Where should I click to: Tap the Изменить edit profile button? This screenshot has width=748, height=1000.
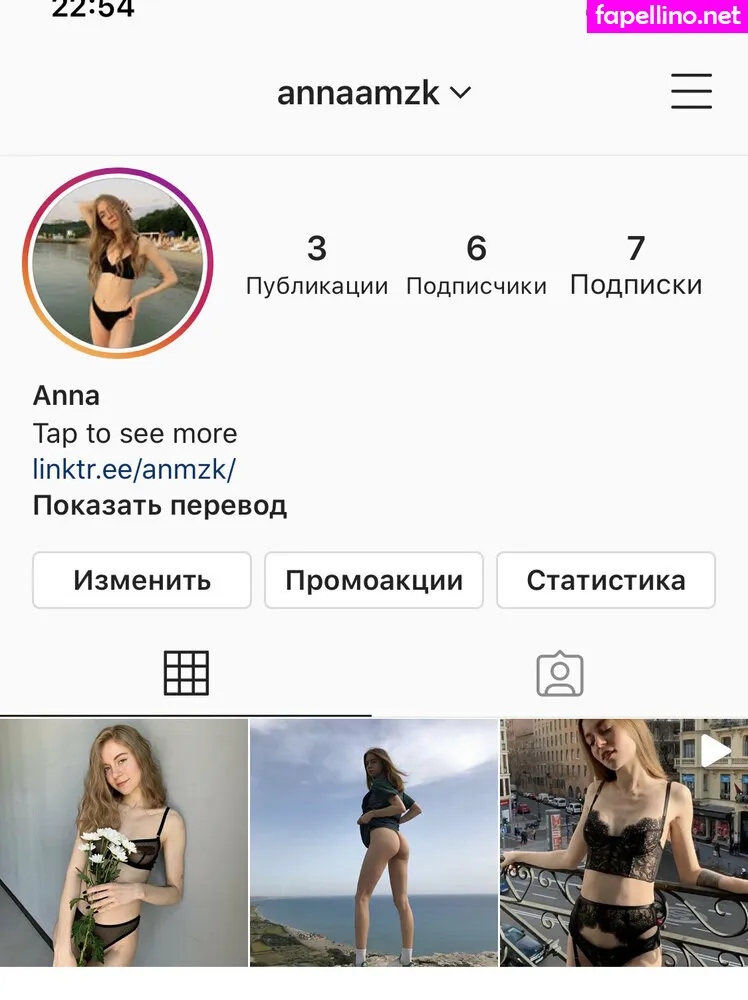pos(142,580)
